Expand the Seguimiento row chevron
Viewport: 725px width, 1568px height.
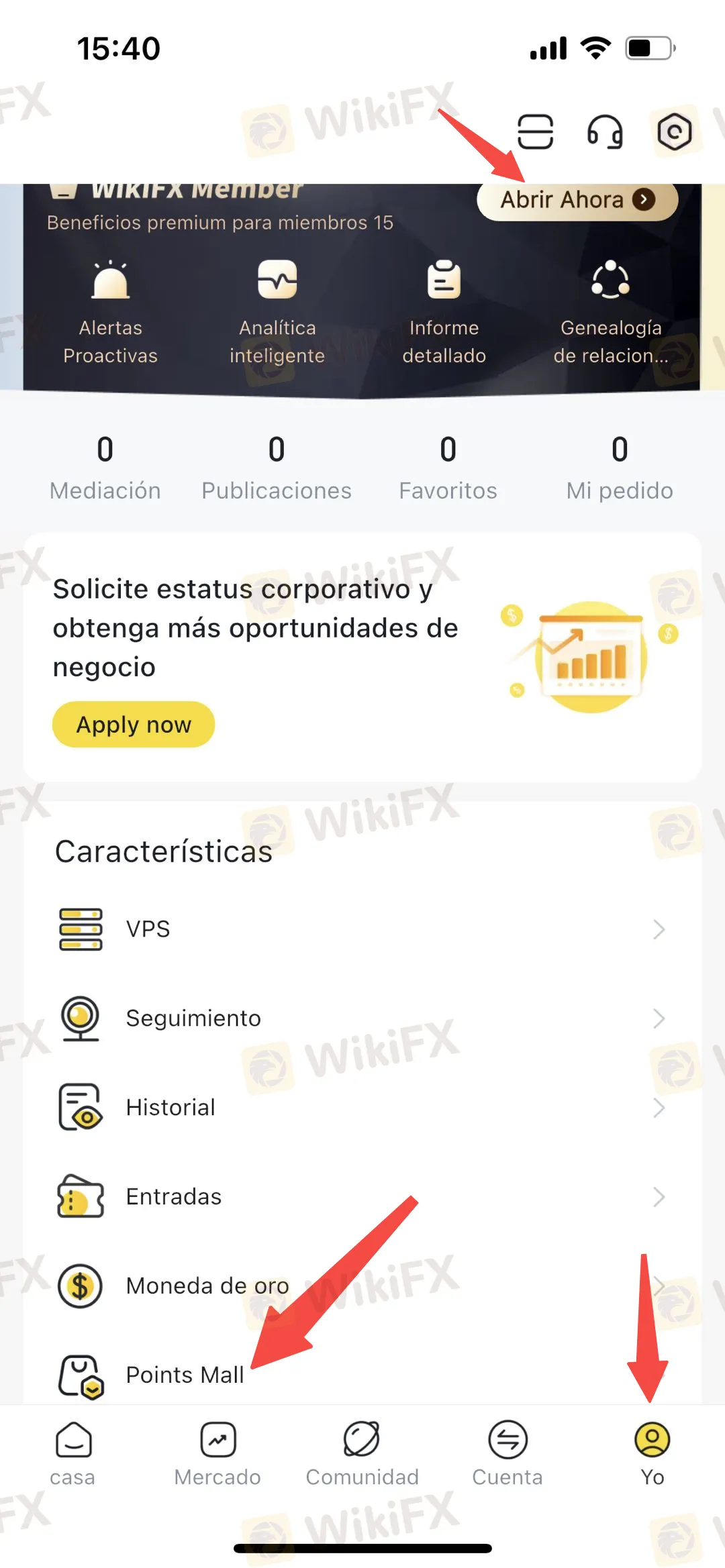(658, 1018)
